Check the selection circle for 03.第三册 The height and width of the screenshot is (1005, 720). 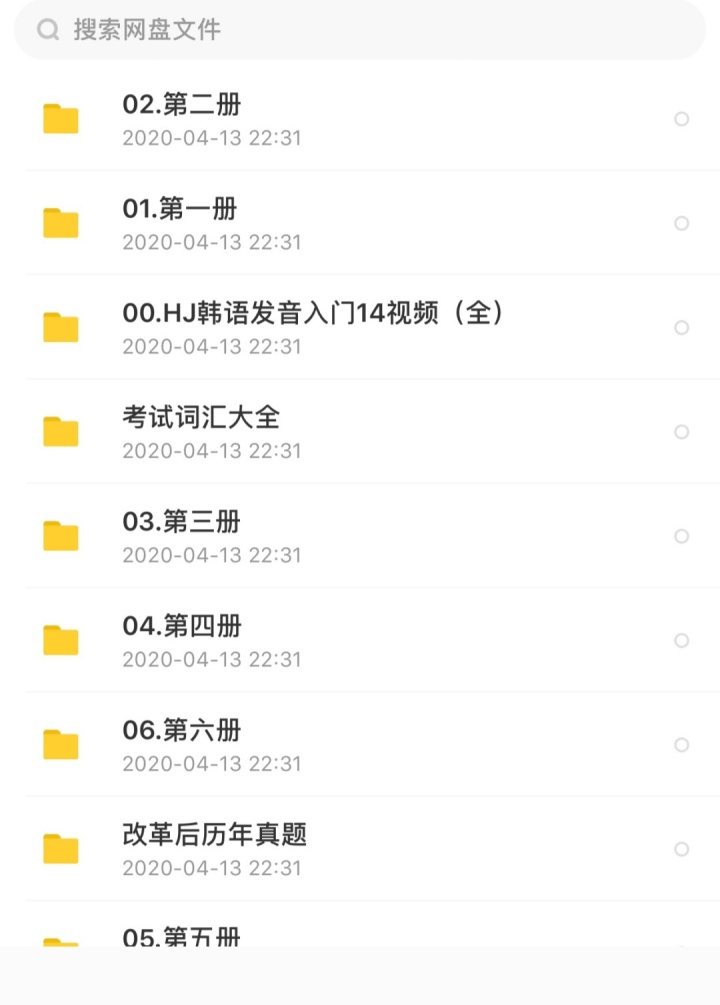(682, 536)
